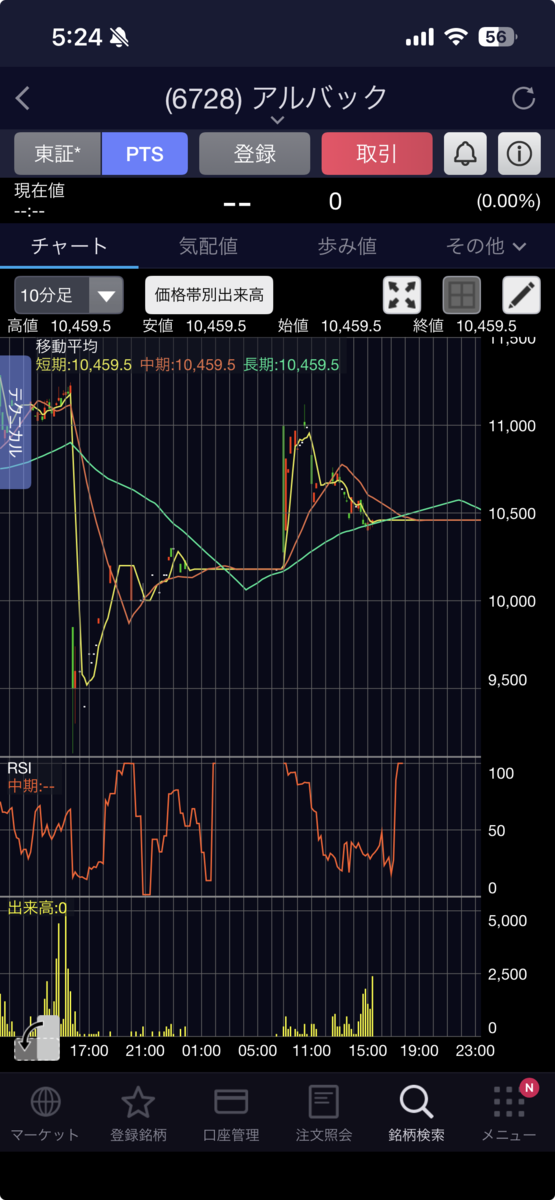Open the alert bell
The height and width of the screenshot is (1200, 555).
tap(466, 154)
